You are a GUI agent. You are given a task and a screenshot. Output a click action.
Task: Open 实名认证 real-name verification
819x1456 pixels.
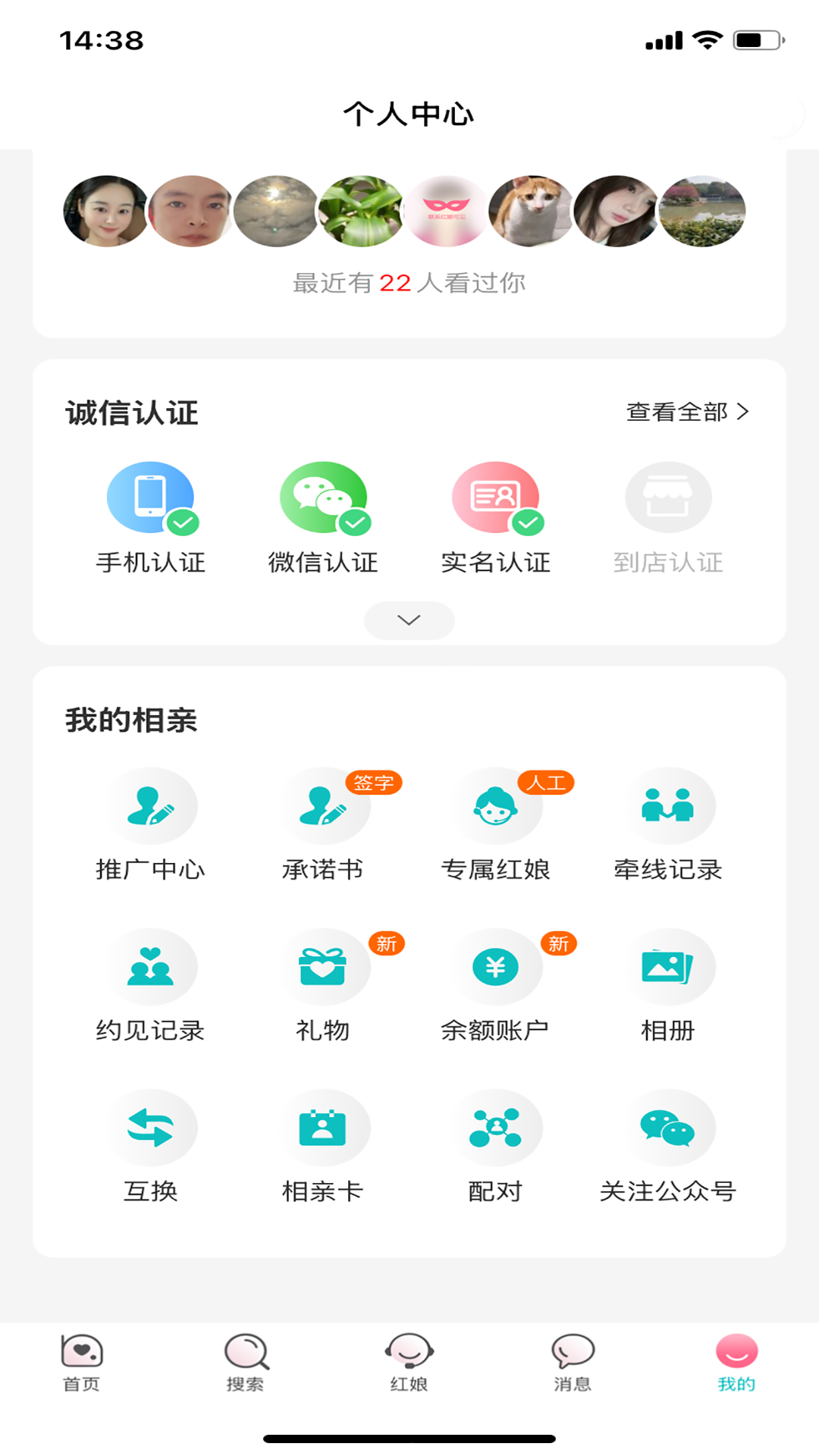[497, 498]
